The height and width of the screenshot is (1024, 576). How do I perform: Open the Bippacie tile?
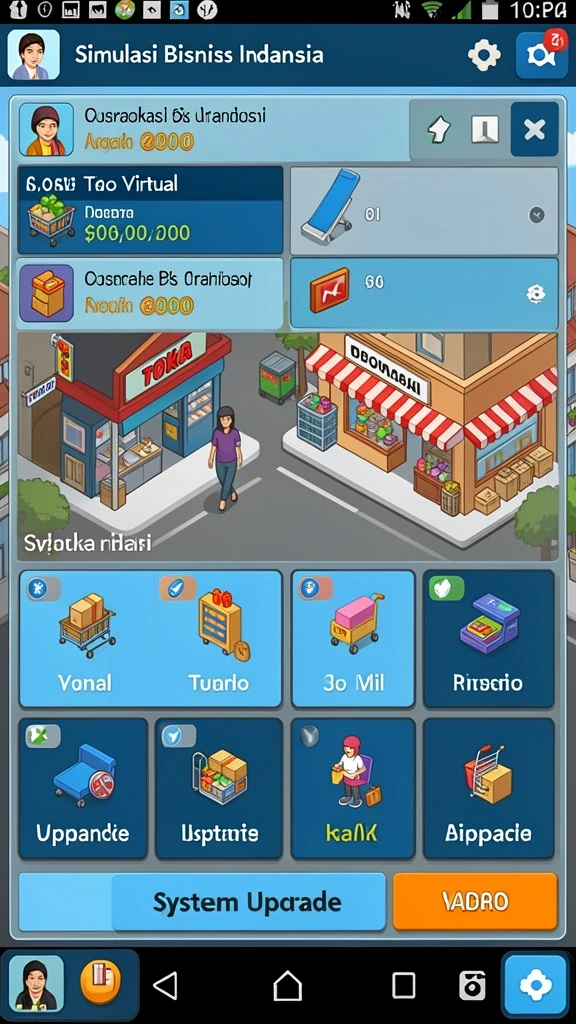point(488,788)
